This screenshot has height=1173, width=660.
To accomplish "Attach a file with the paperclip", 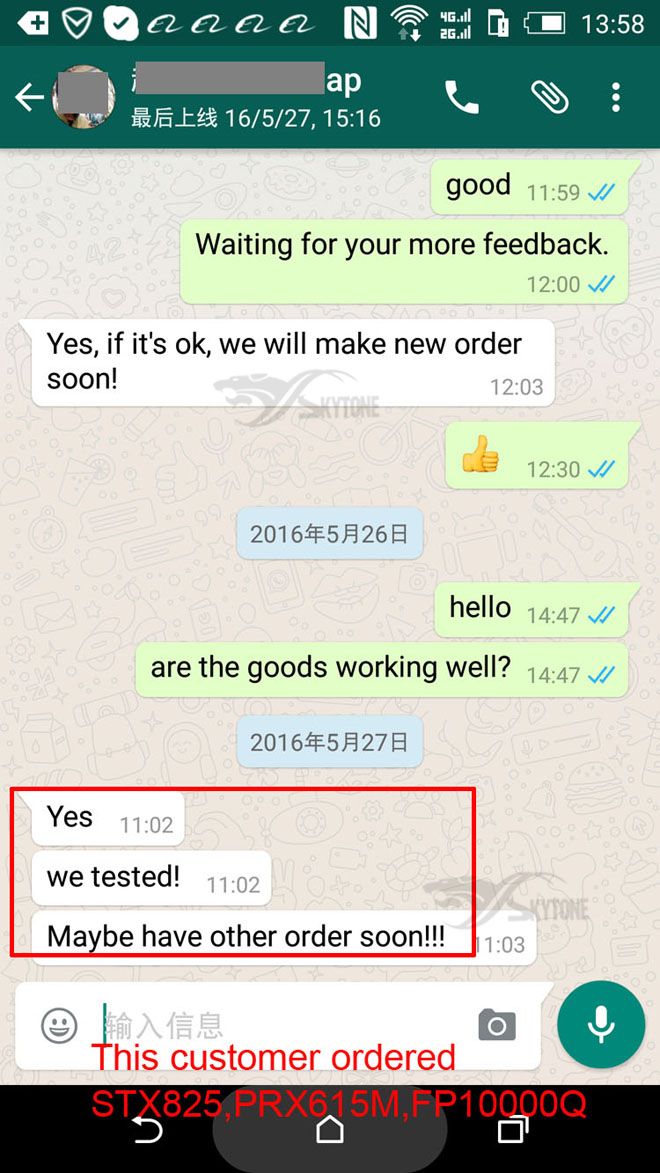I will [549, 97].
